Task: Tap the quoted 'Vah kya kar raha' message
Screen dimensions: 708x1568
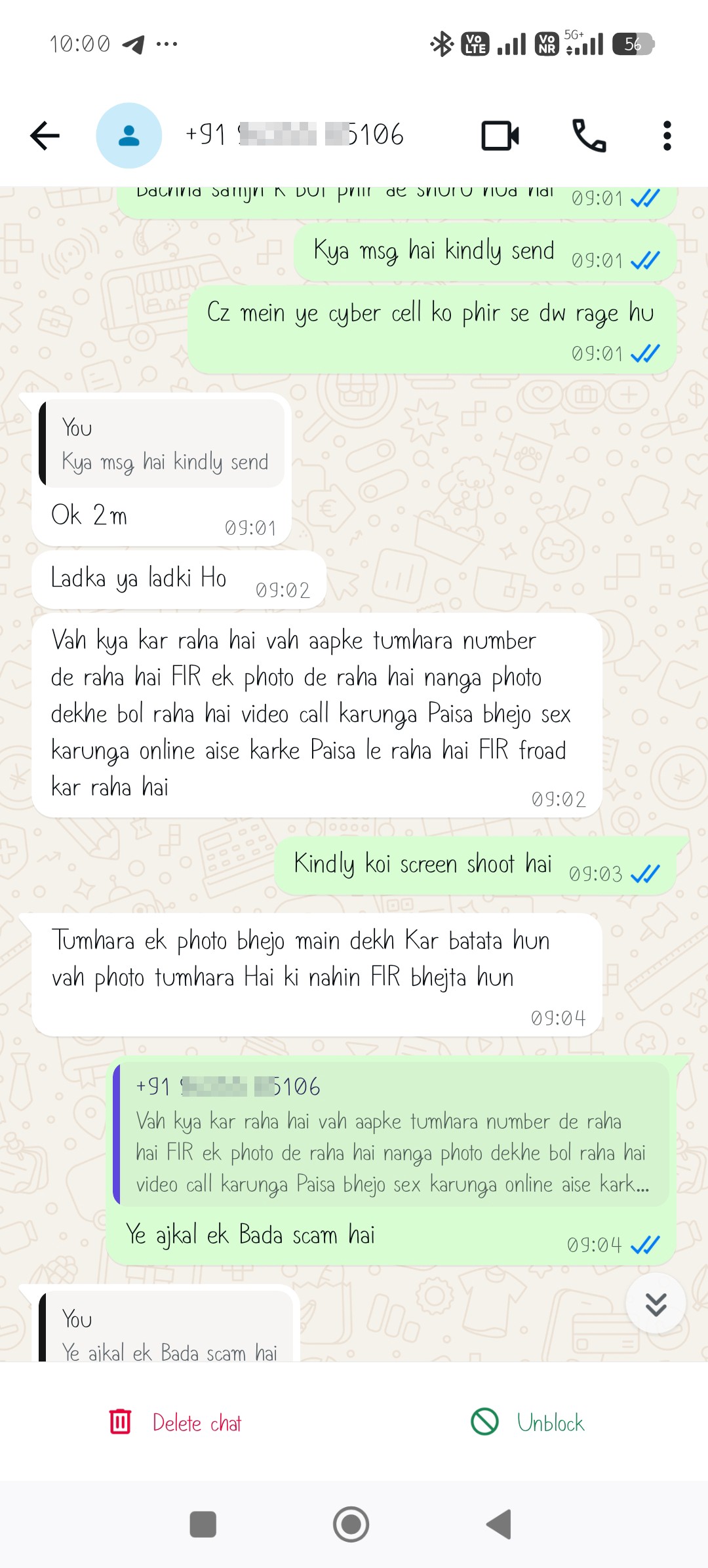Action: pyautogui.click(x=391, y=1135)
